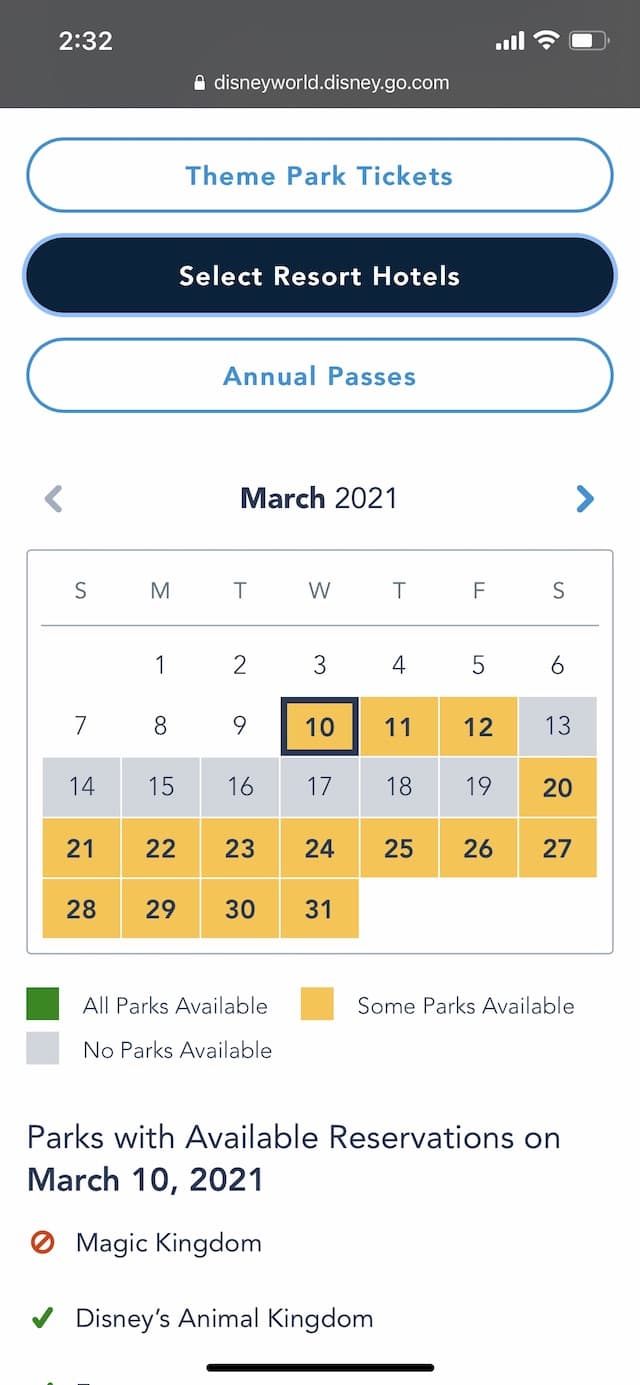Go to the next month
640x1385 pixels.
tap(585, 498)
